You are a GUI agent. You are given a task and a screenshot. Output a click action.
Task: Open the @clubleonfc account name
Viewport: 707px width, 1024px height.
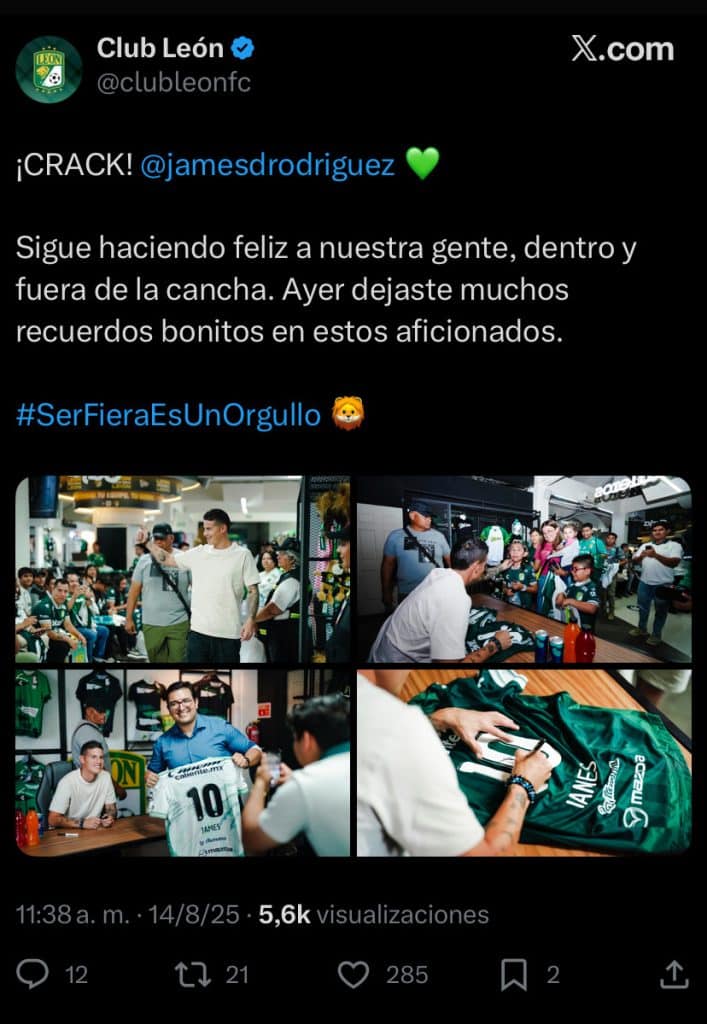tap(174, 83)
